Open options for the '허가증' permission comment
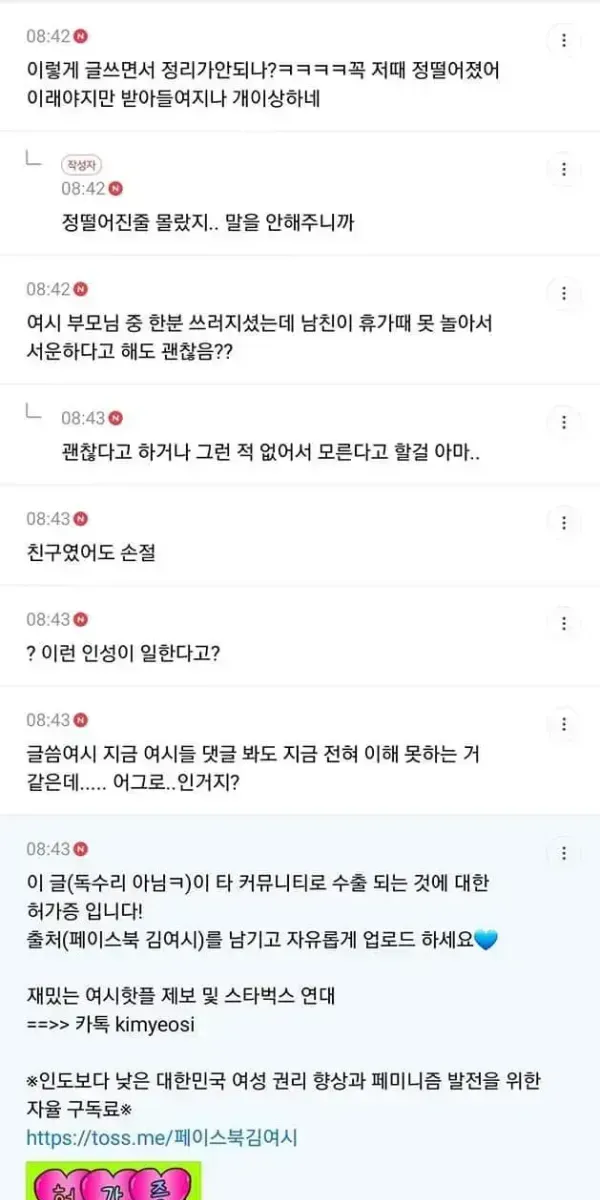600x1200 pixels. pyautogui.click(x=564, y=853)
